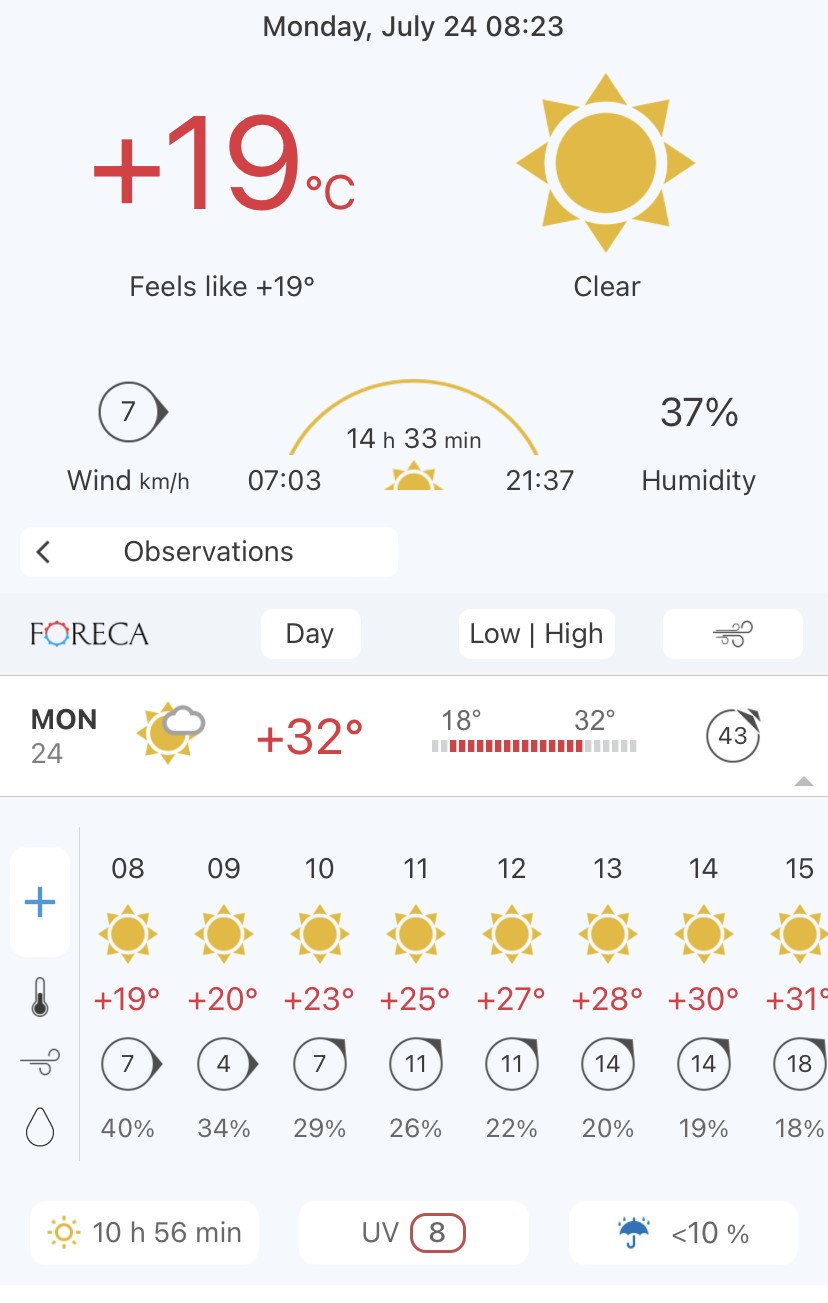The height and width of the screenshot is (1303, 828).
Task: Open the 10 h 56 min sunshine chip
Action: coord(144,1233)
